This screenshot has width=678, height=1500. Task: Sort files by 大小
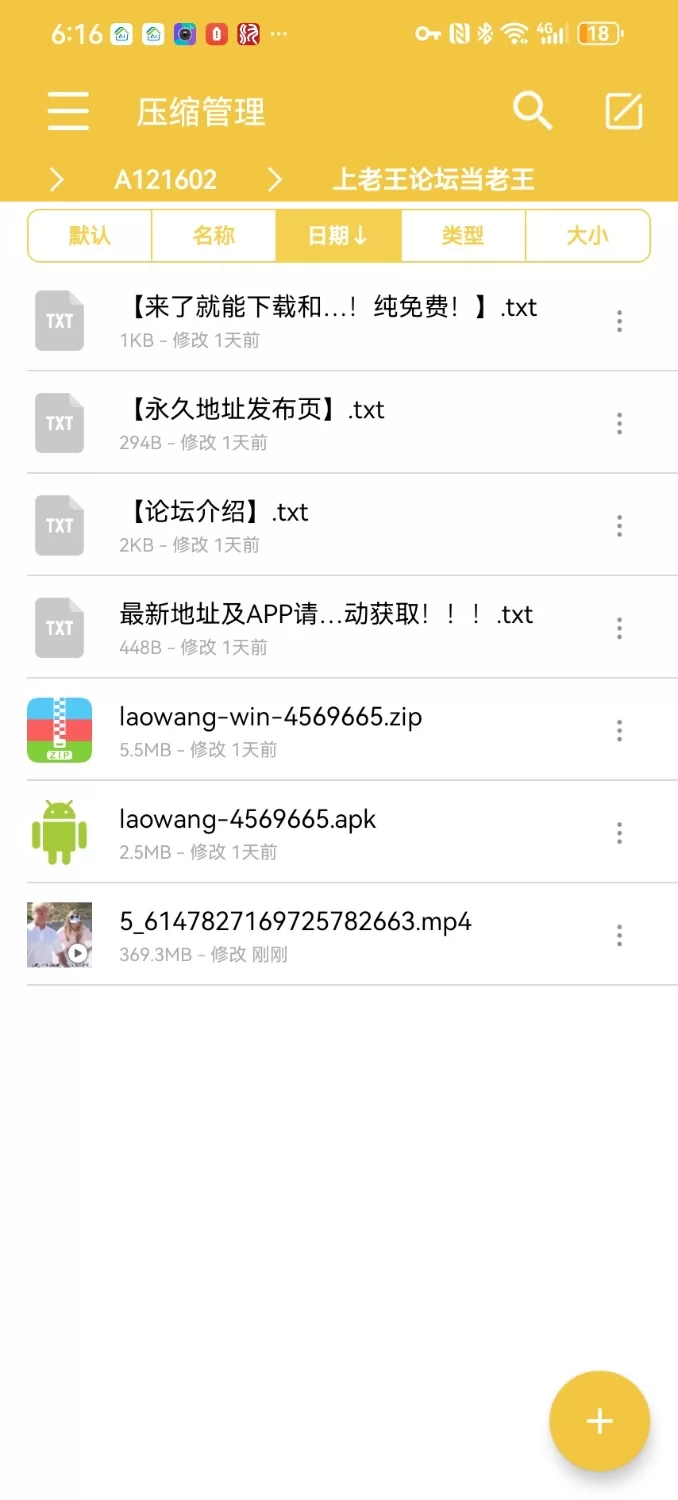(587, 236)
